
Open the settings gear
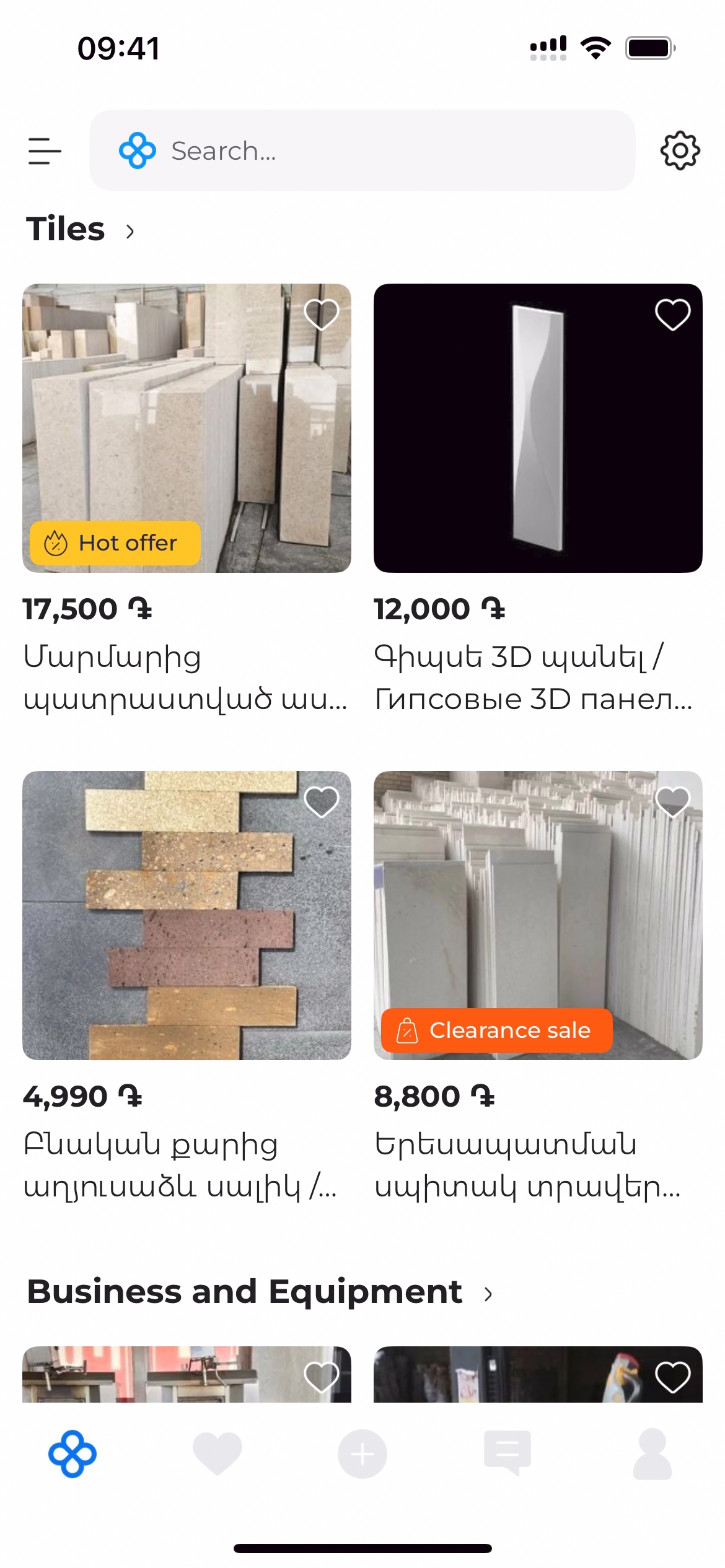click(680, 150)
